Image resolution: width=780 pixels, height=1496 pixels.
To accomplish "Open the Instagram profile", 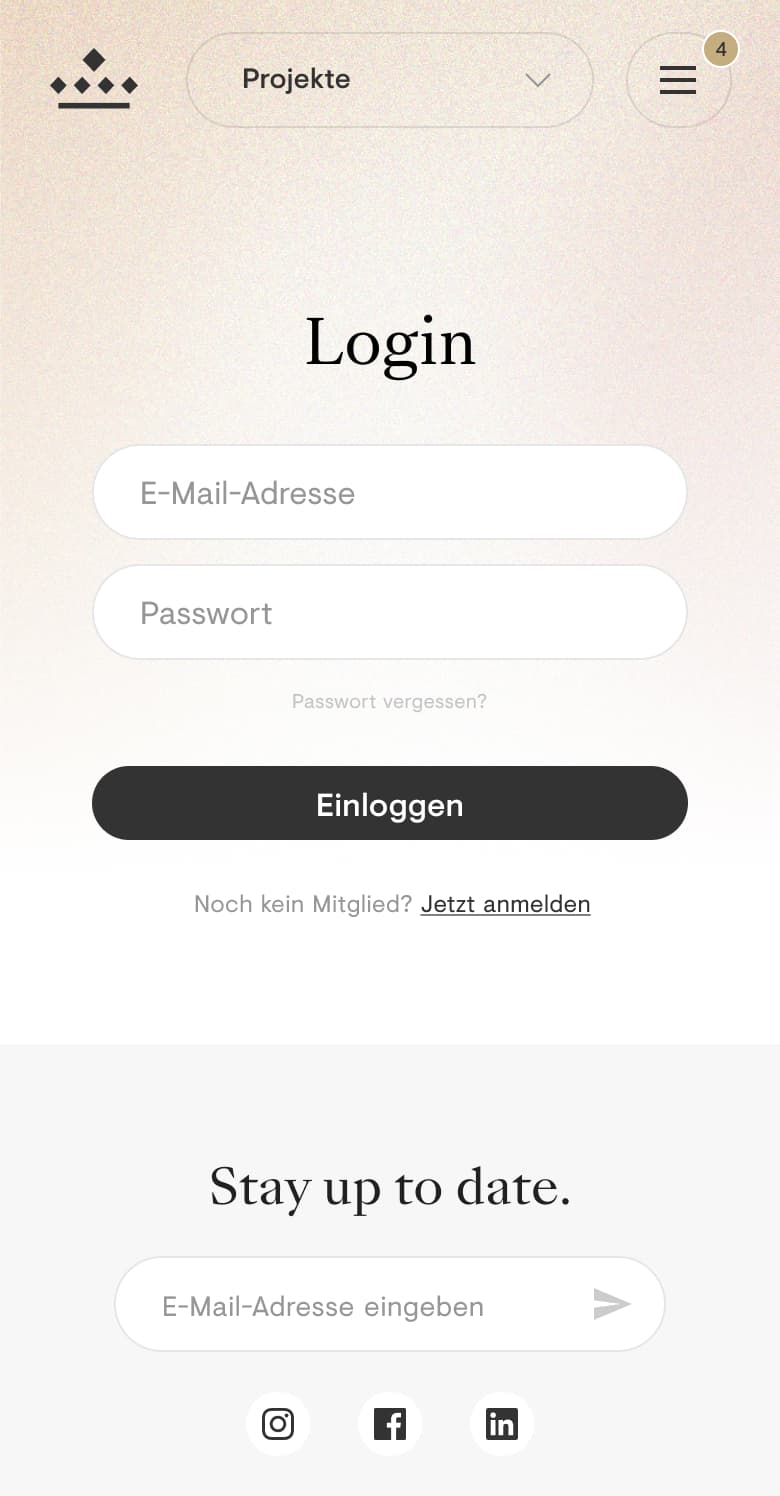I will click(x=278, y=1424).
